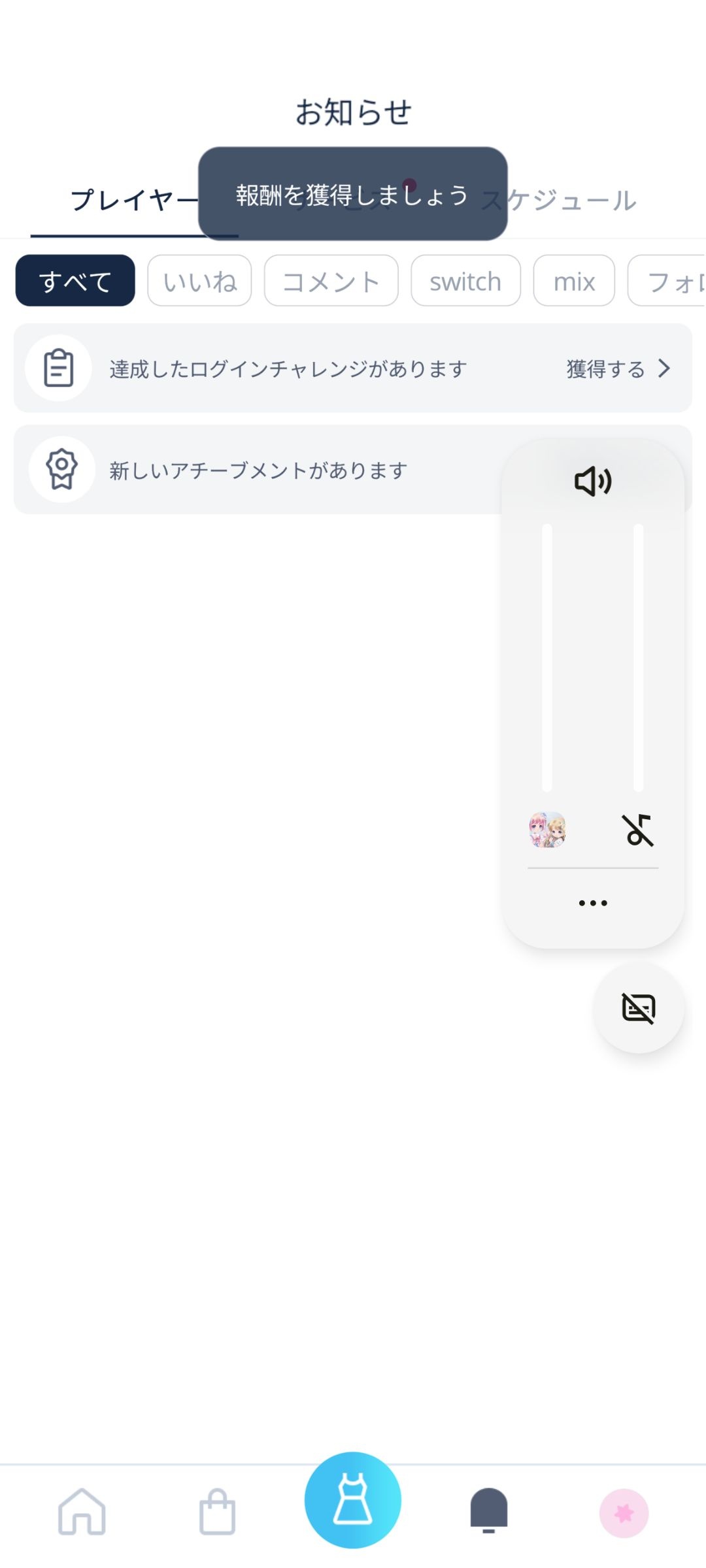Select the switch filter chip
This screenshot has width=706, height=1568.
465,281
